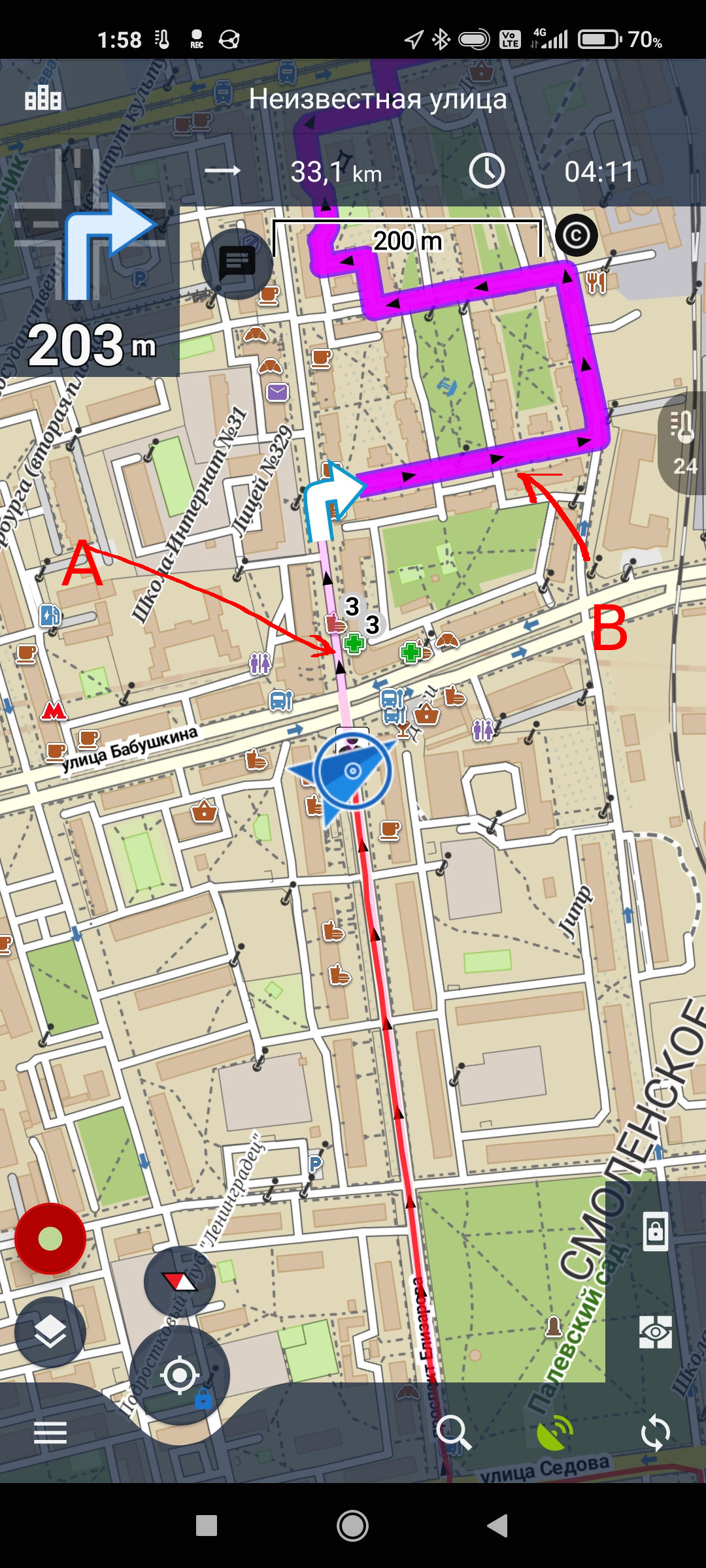This screenshot has height=1568, width=706.
Task: Open the map manager buildings icon
Action: 42,99
